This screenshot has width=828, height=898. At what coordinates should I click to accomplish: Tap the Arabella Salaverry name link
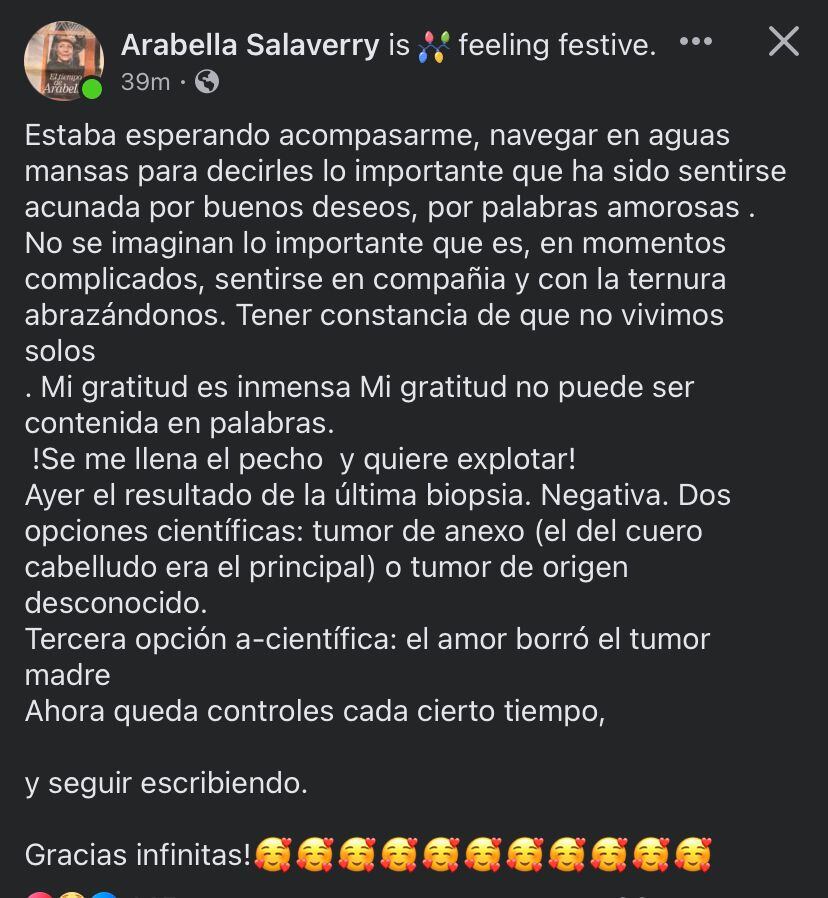[x=250, y=45]
